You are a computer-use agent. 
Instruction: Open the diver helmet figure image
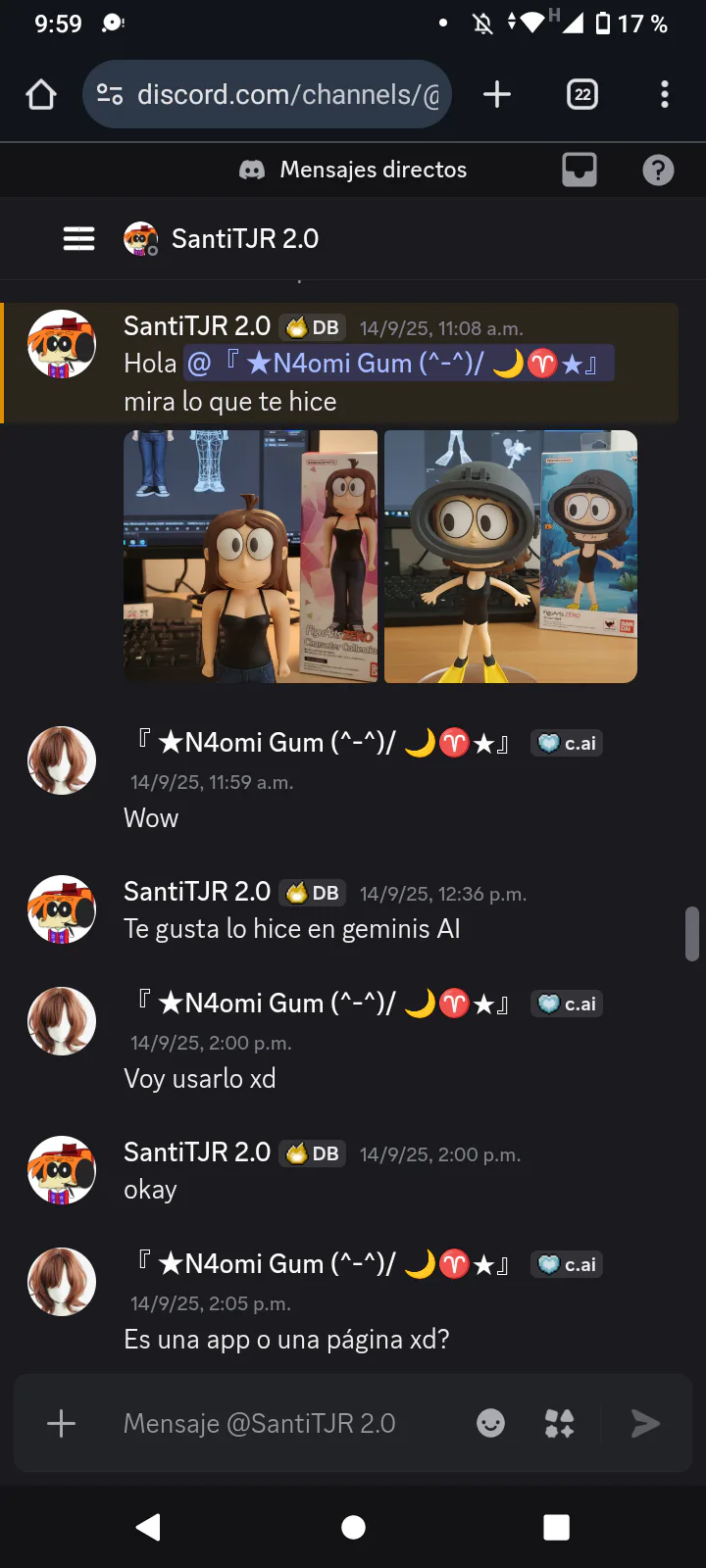point(511,556)
